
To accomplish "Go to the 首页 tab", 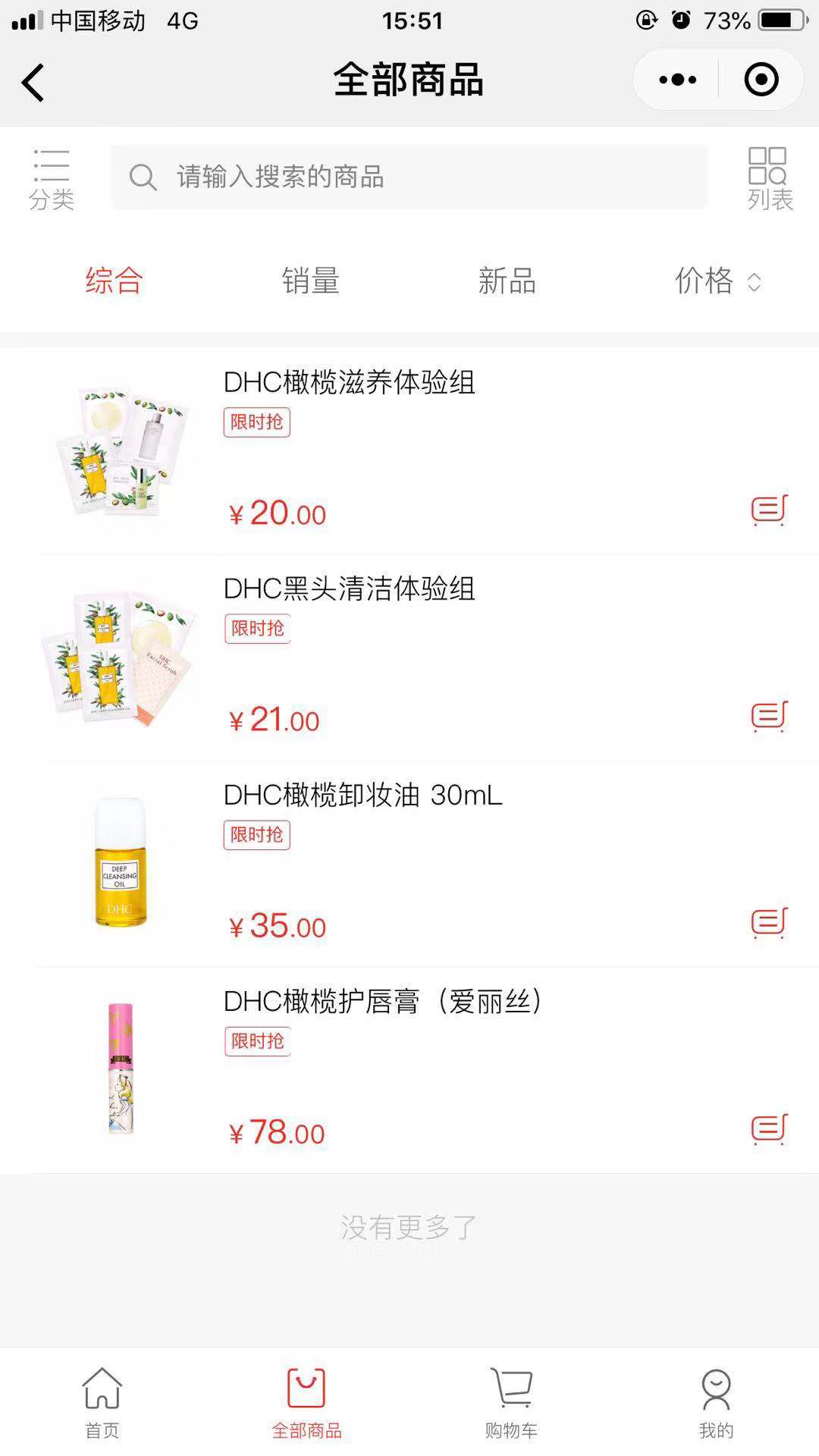I will coord(102,1403).
